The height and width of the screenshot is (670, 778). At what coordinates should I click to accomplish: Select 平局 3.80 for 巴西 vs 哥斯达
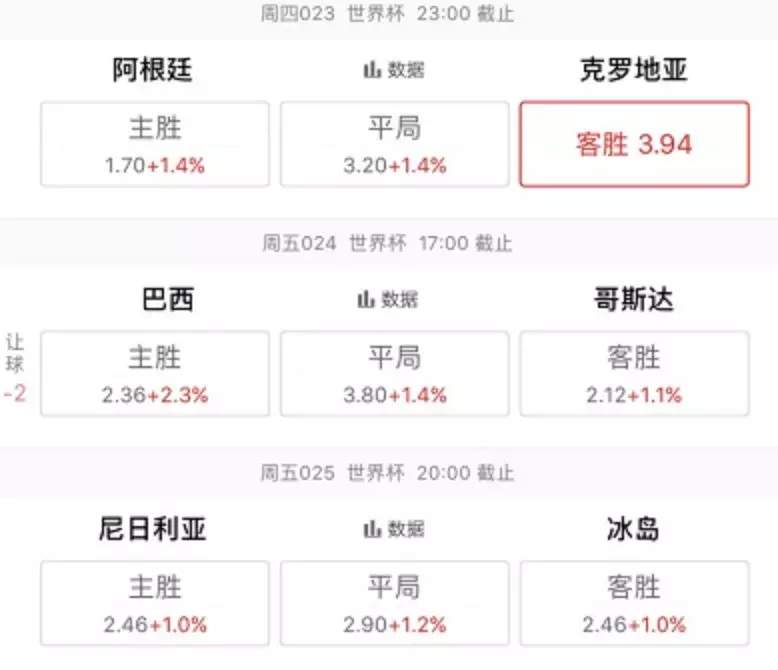[x=394, y=374]
